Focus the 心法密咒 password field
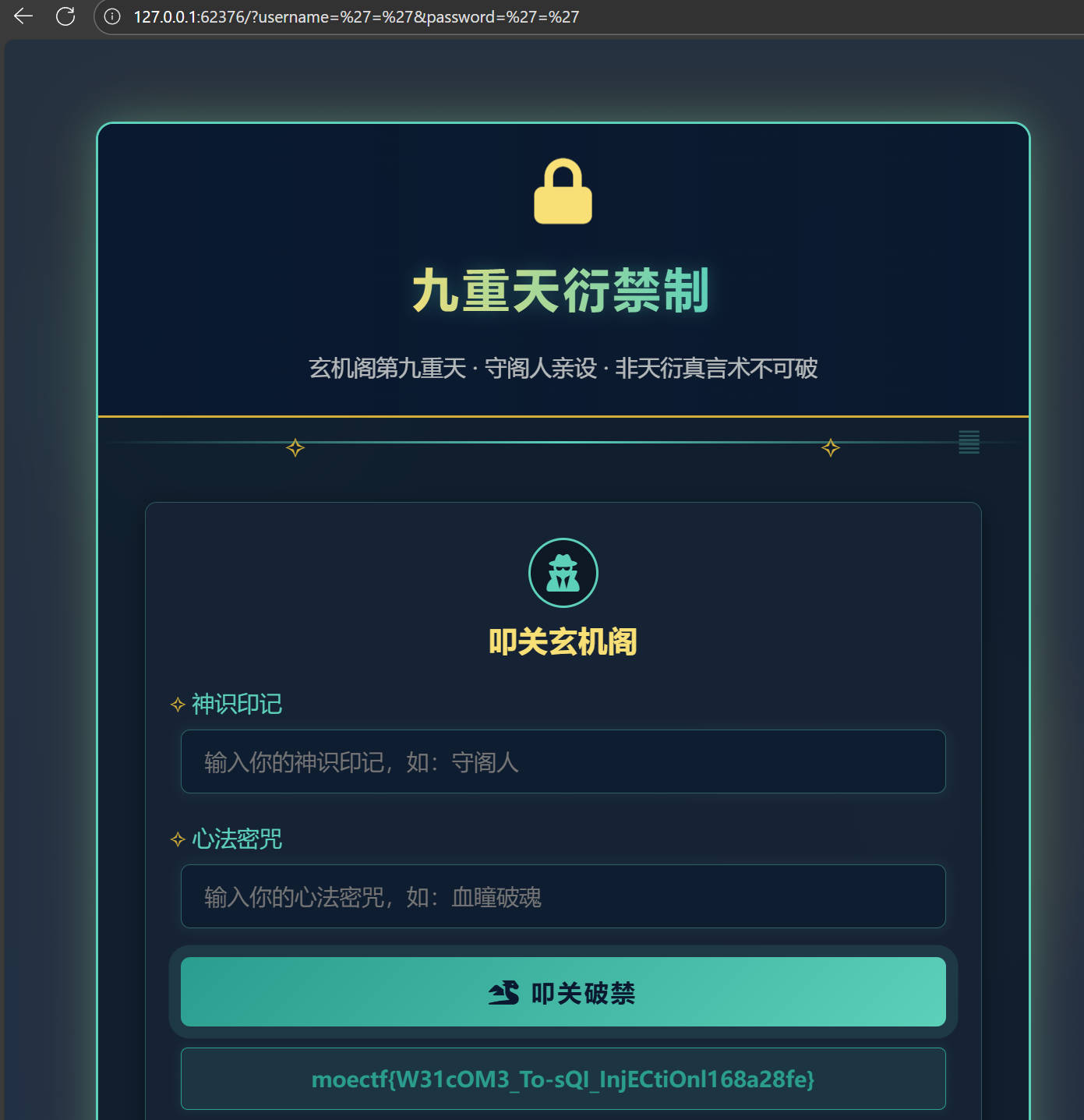 [563, 896]
